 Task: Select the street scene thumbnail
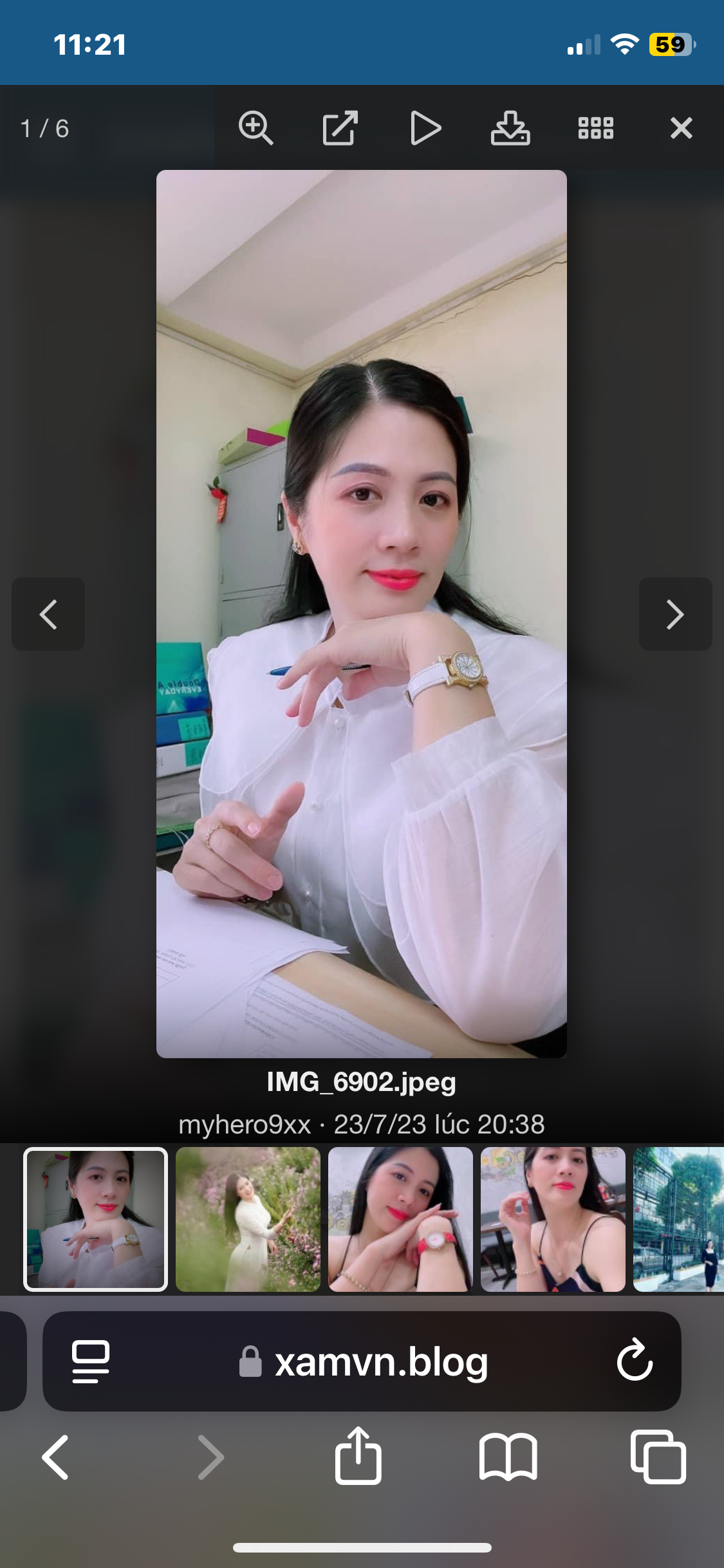pyautogui.click(x=679, y=1219)
